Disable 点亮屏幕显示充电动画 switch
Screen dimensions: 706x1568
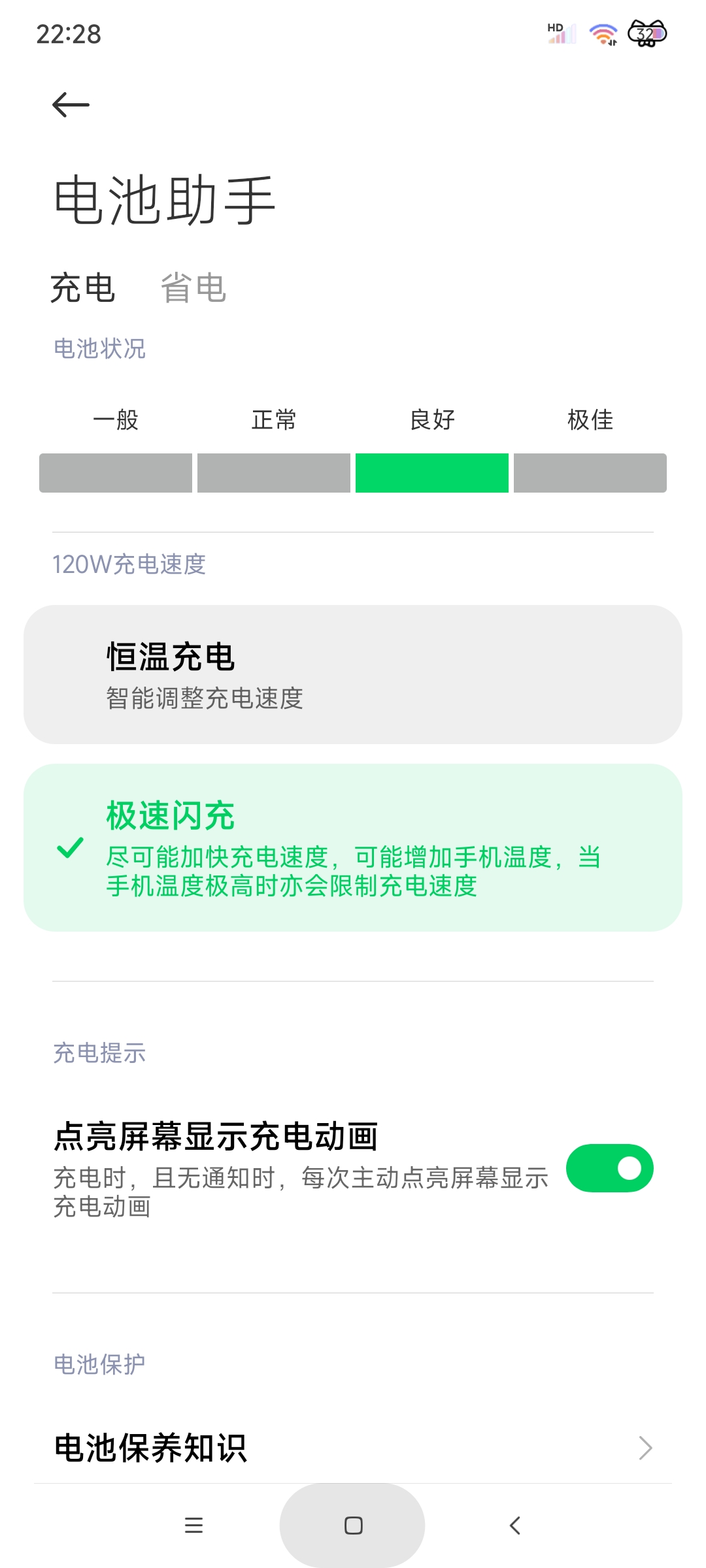coord(609,1168)
